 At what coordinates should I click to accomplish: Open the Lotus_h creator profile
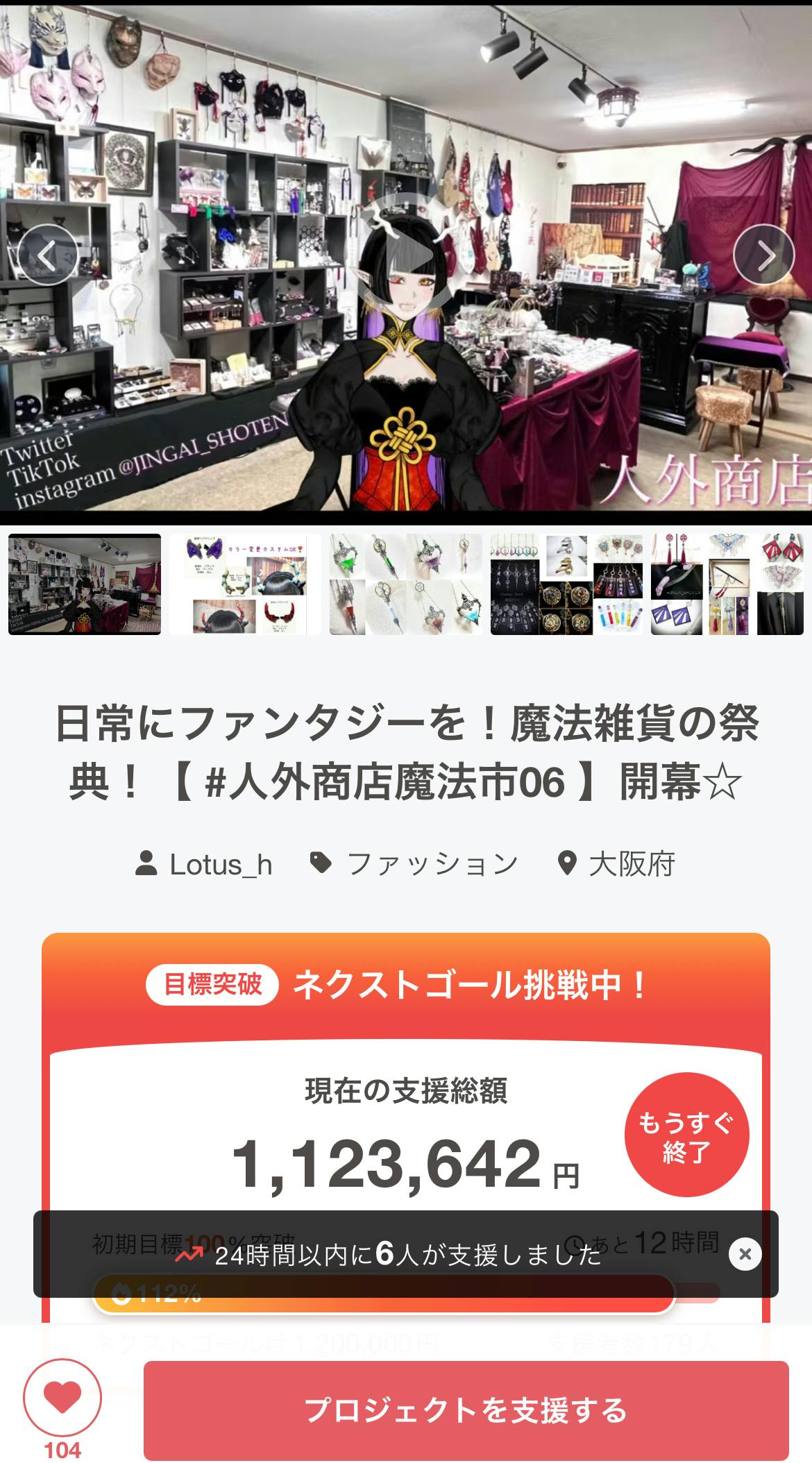click(204, 865)
